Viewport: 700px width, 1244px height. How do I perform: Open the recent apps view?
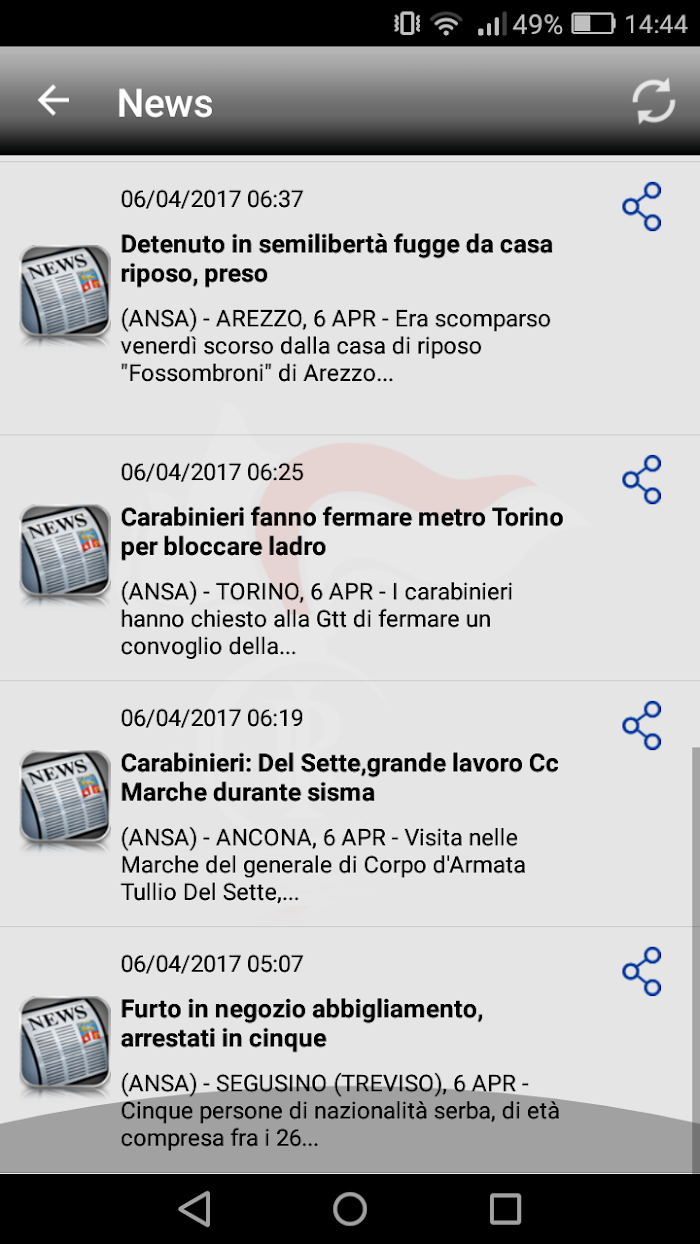(506, 1209)
